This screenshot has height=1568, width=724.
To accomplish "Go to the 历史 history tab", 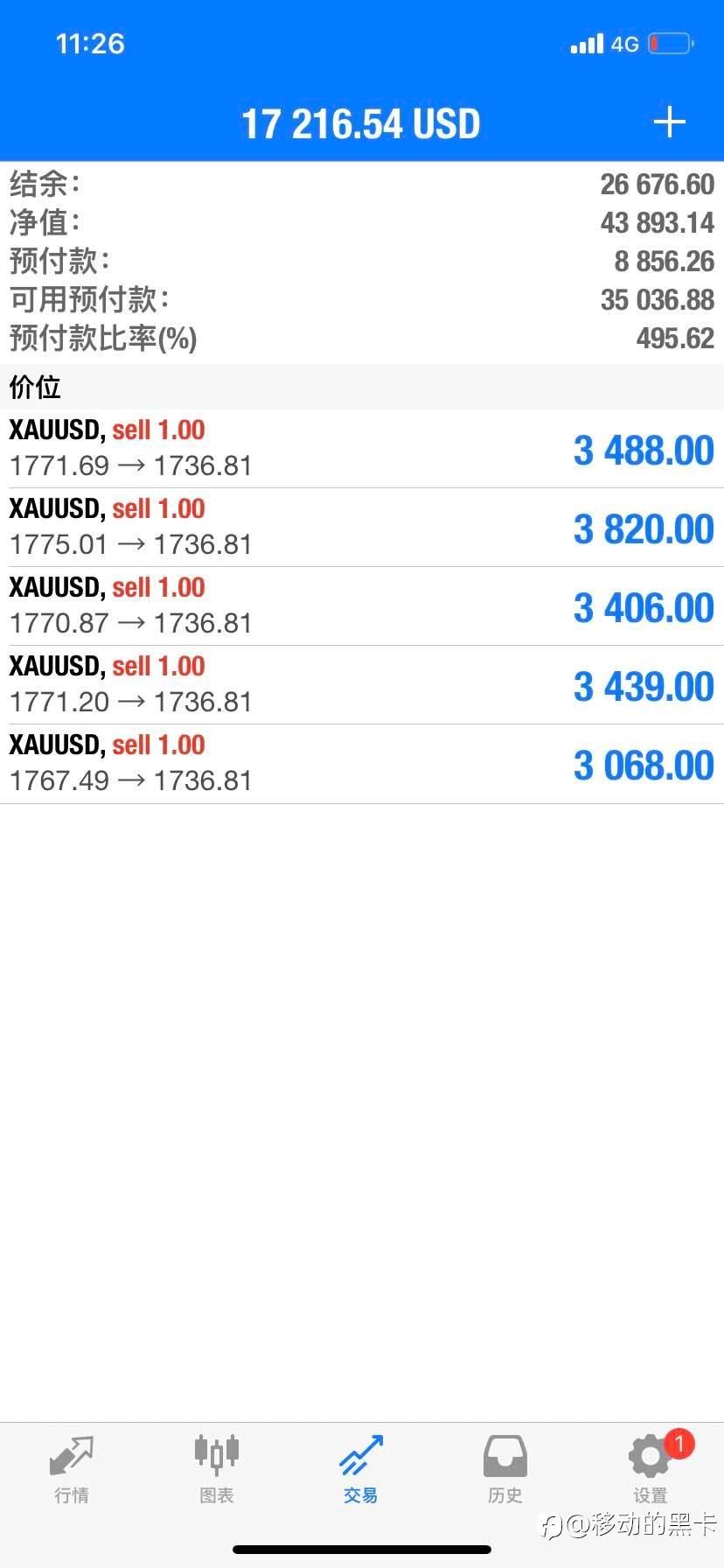I will (505, 1468).
